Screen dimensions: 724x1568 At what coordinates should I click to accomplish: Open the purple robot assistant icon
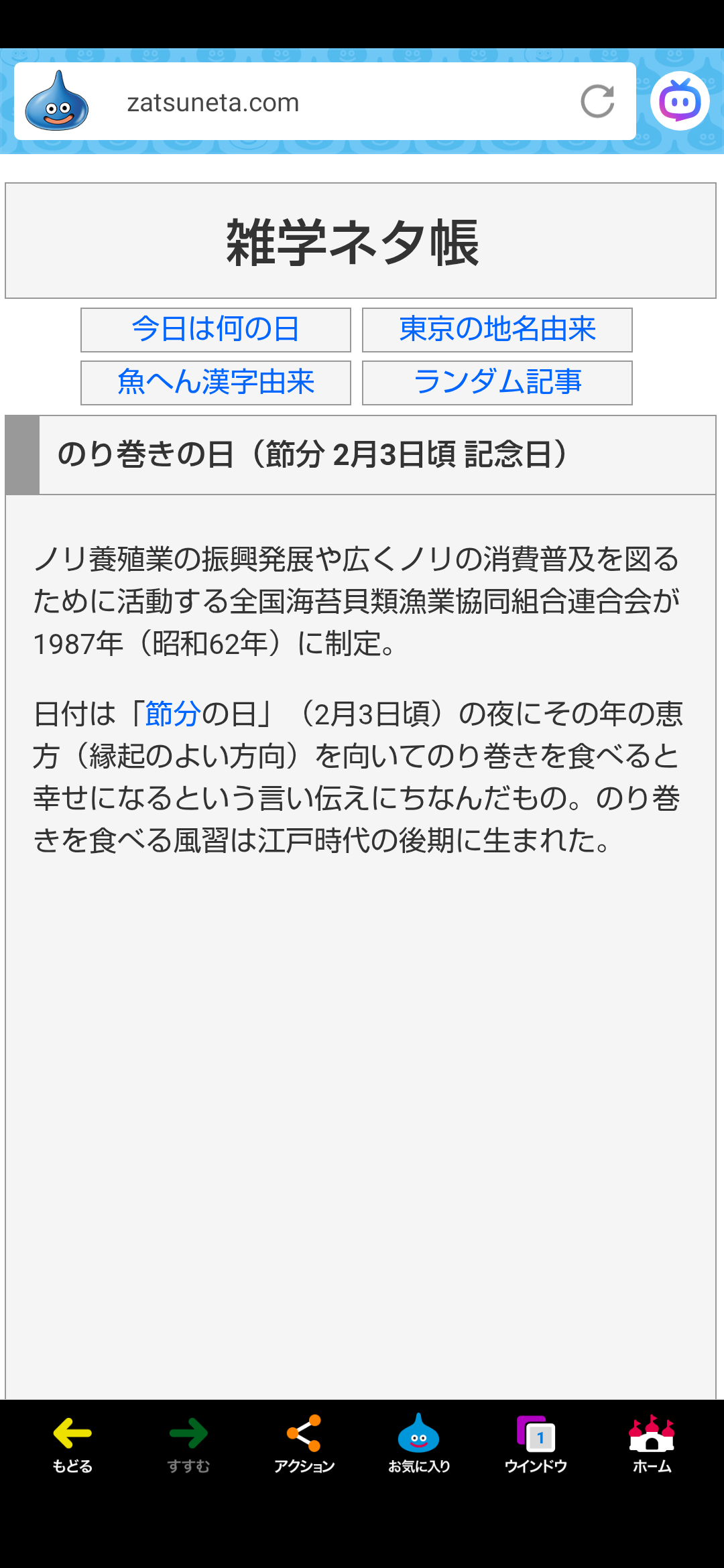pos(680,101)
